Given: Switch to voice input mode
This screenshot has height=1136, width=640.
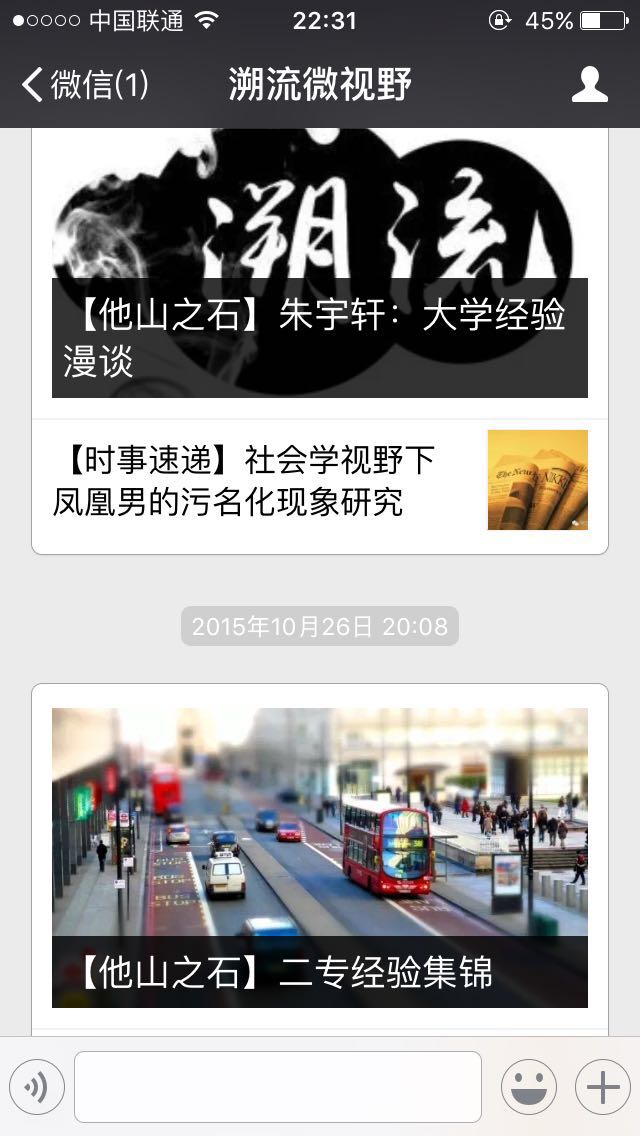Looking at the screenshot, I should tap(37, 1087).
